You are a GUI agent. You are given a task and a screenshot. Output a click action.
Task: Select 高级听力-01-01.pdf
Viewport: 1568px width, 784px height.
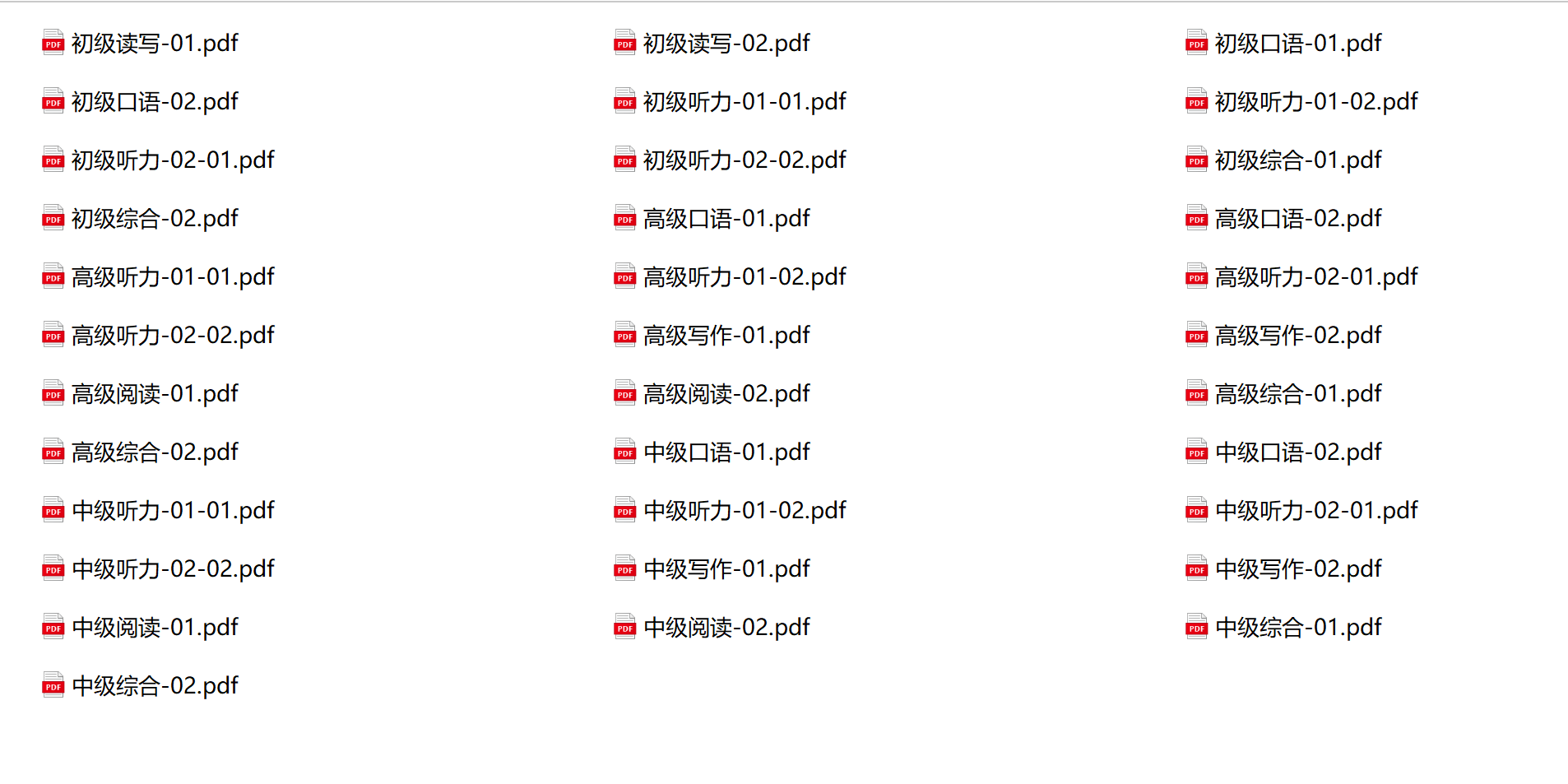coord(172,277)
